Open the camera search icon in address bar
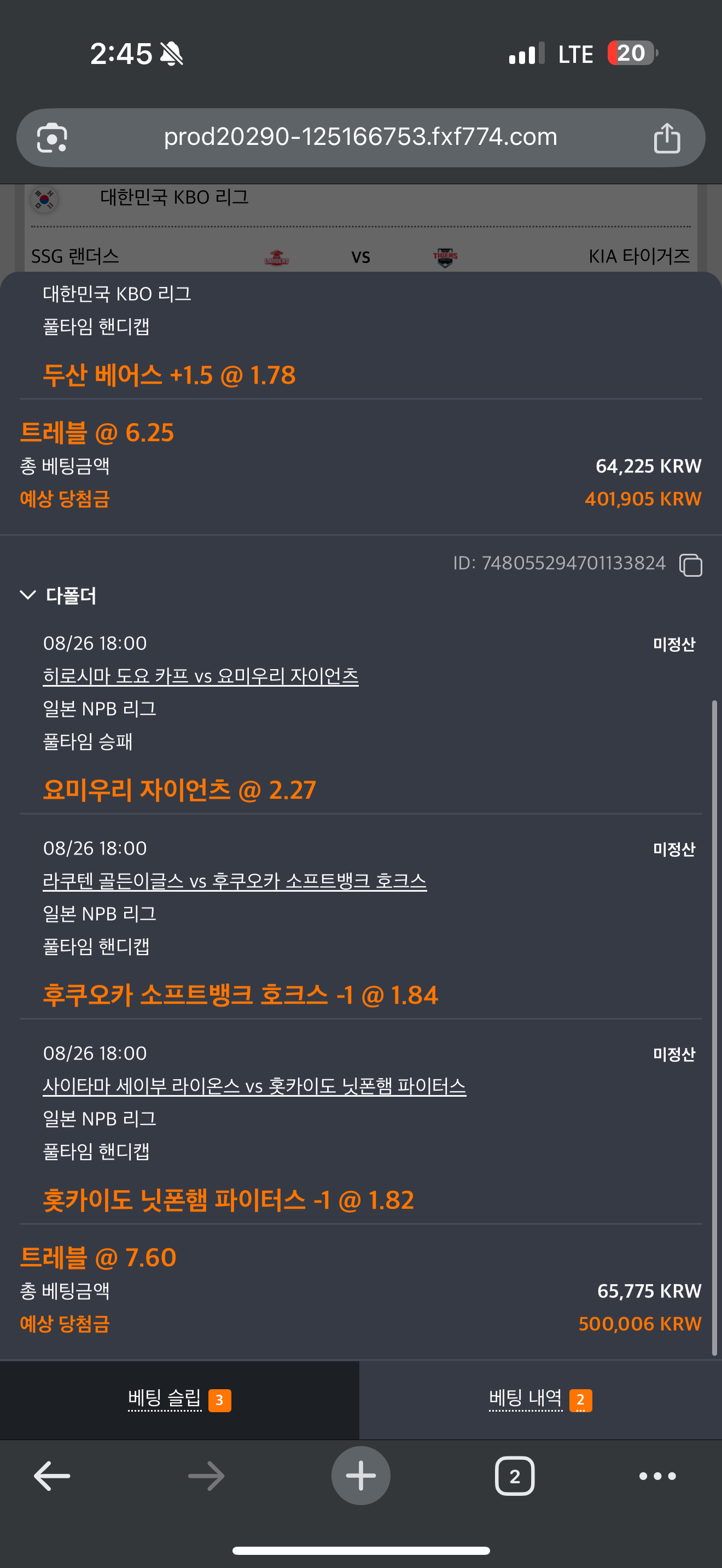722x1568 pixels. pos(53,138)
